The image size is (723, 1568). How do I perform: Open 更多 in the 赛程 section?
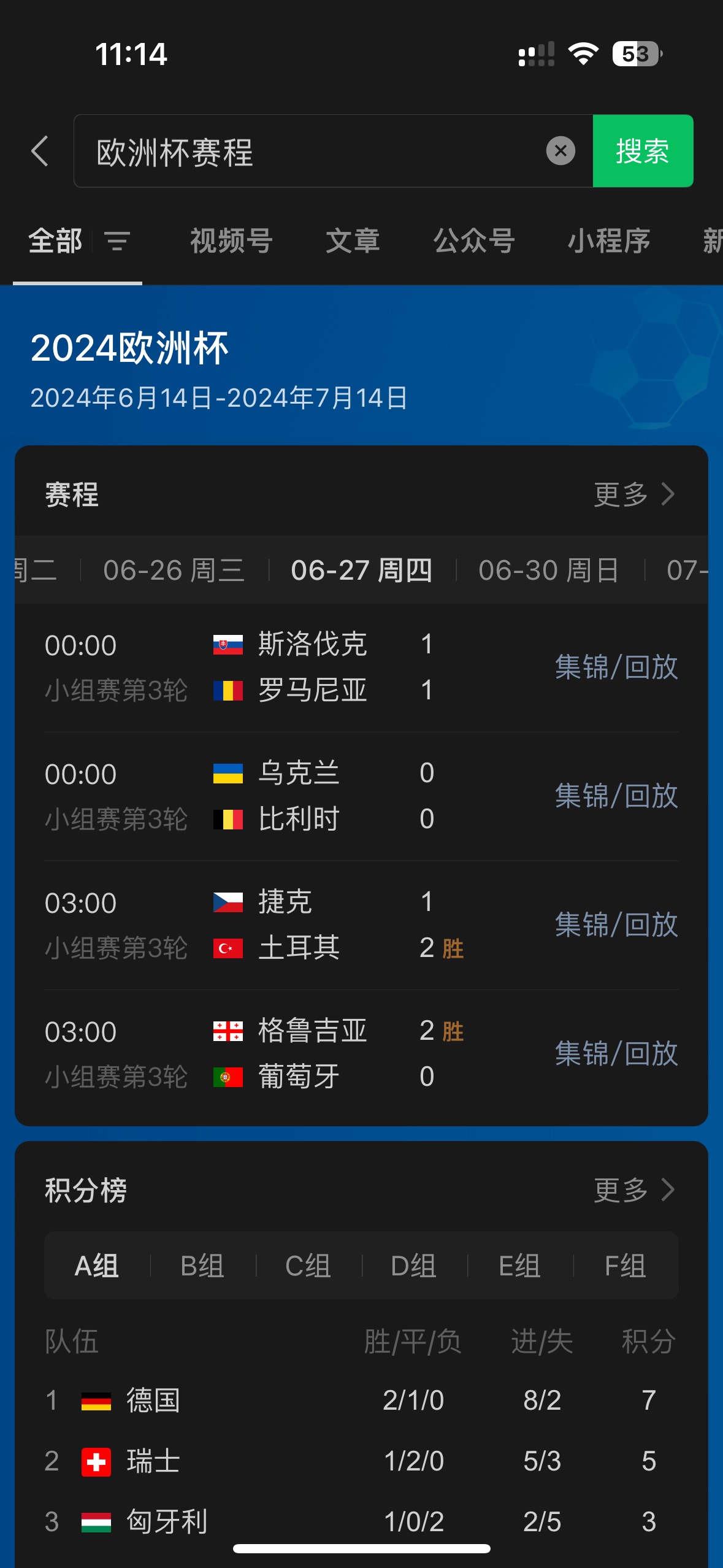[635, 494]
